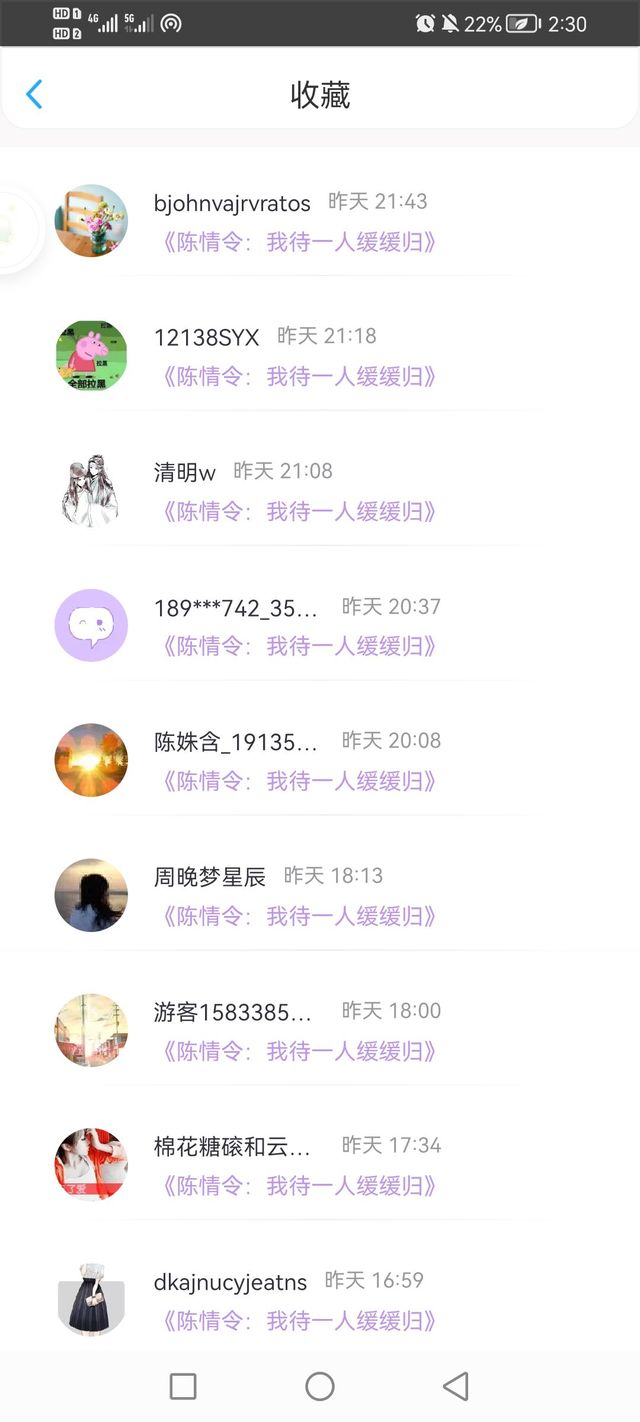Select the entry from 清明w

[320, 491]
